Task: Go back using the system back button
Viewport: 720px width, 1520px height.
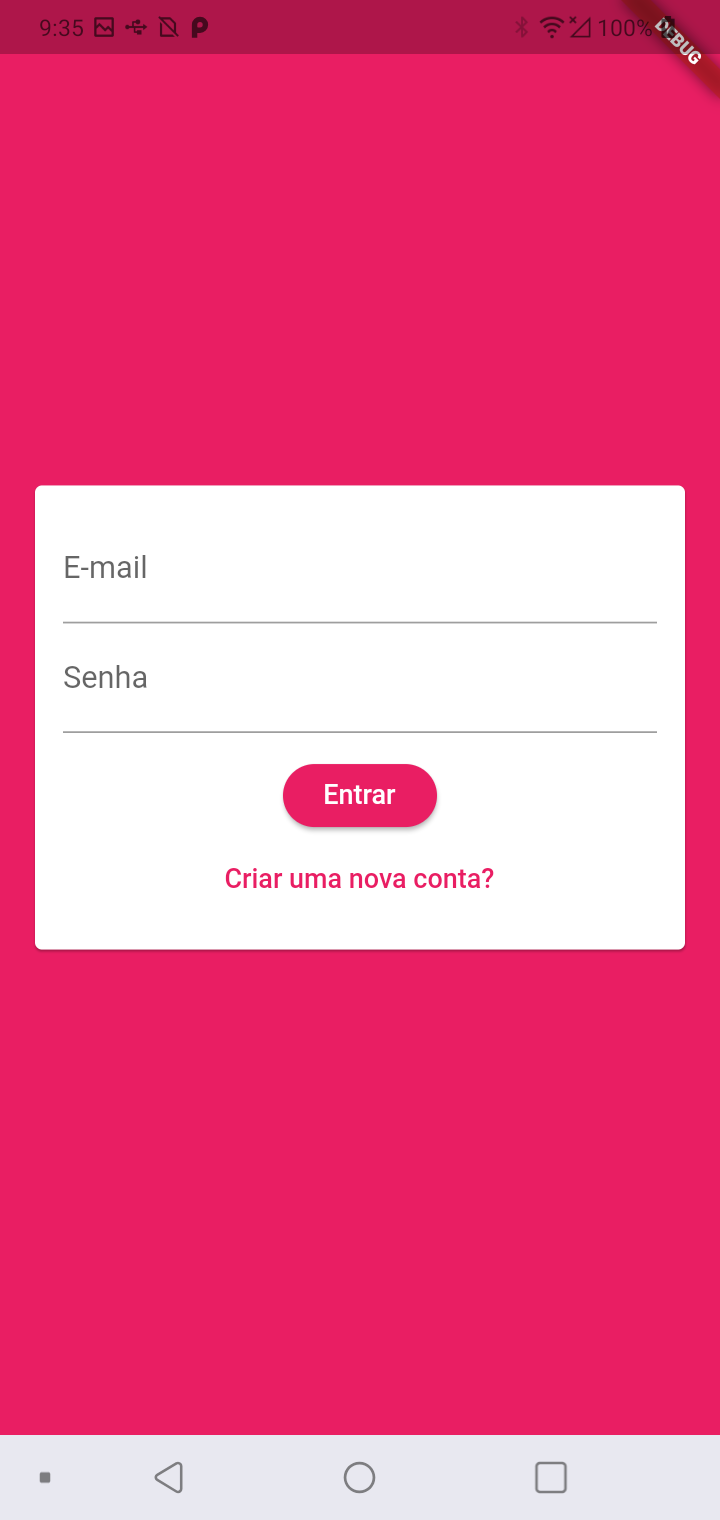Action: (x=169, y=1477)
